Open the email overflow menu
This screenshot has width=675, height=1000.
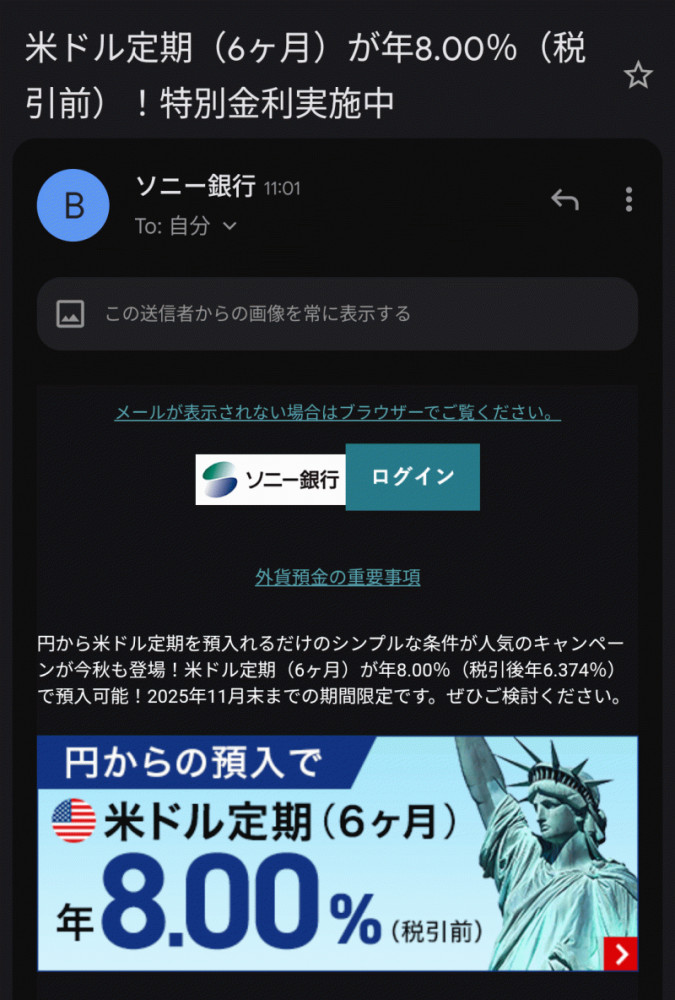pyautogui.click(x=628, y=200)
